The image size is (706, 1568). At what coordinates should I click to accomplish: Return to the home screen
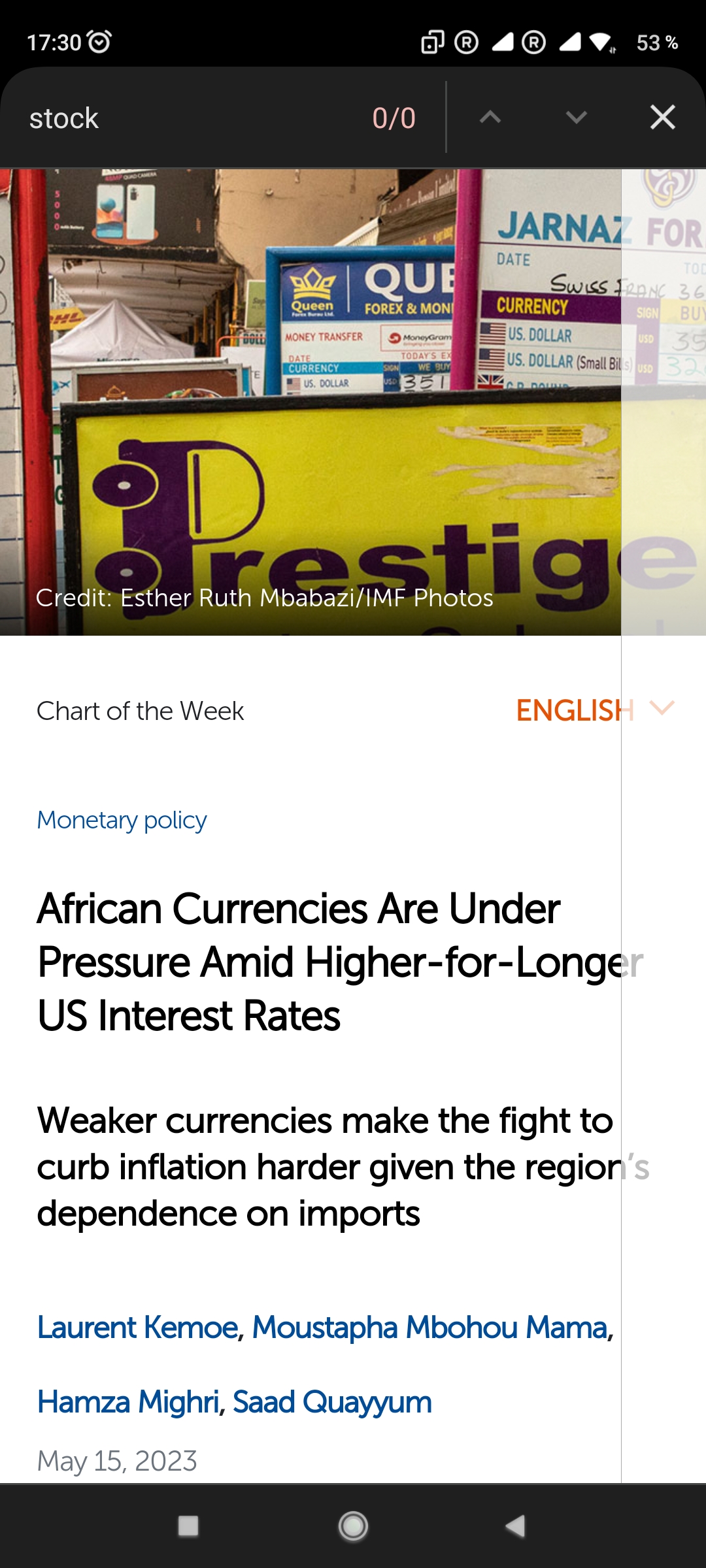click(353, 1526)
